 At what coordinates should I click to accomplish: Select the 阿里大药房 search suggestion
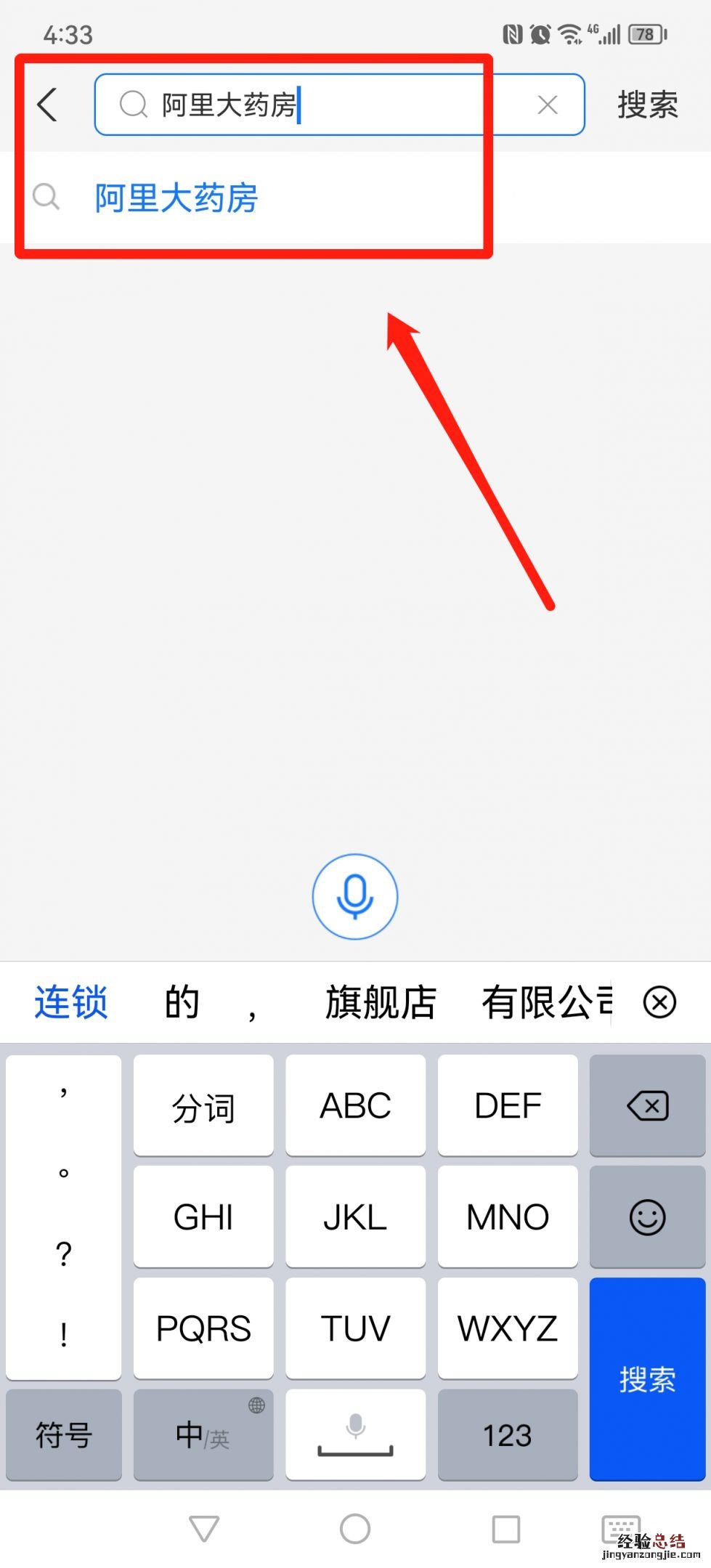(176, 198)
